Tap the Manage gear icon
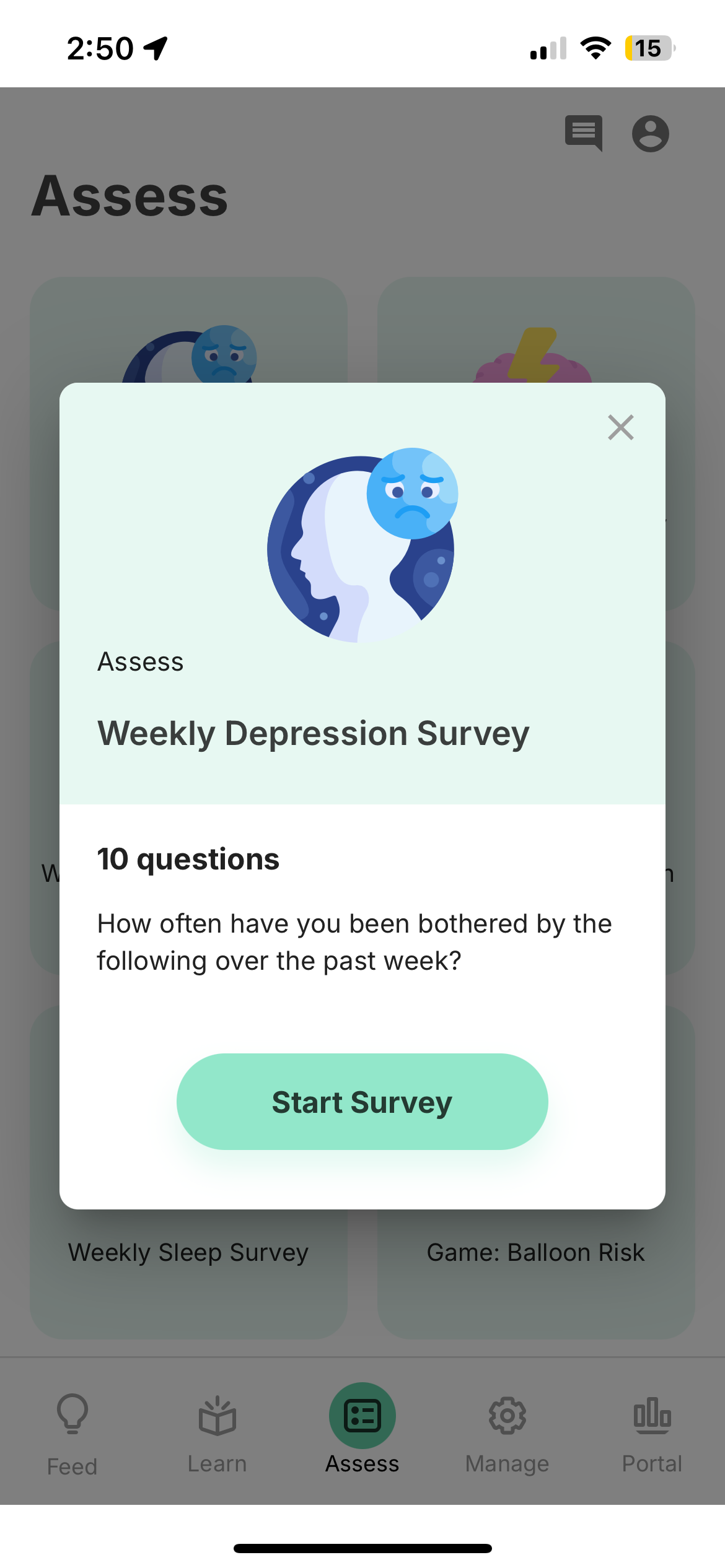Screen dimensions: 725x1568 [507, 1416]
